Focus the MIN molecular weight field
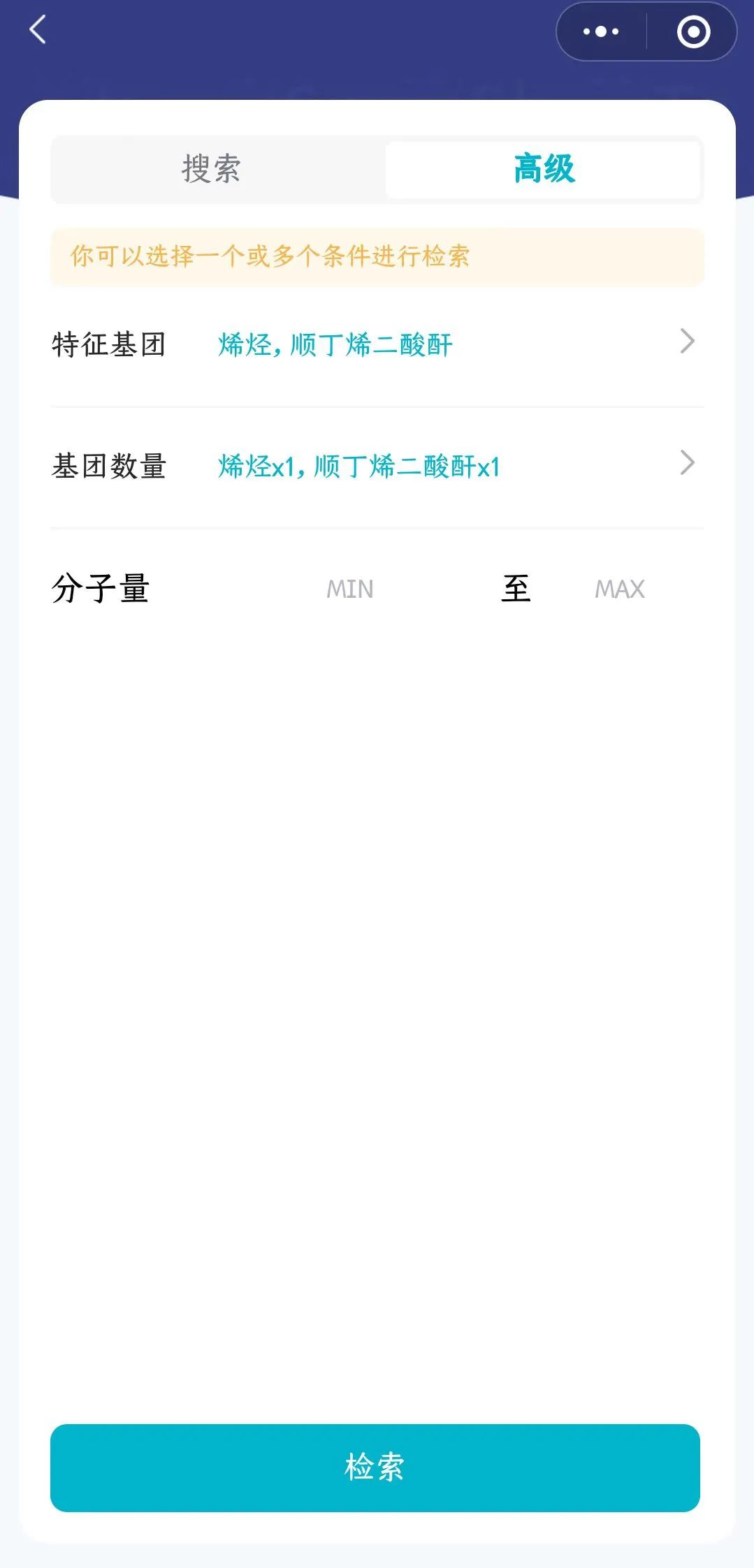This screenshot has width=754, height=1568. pyautogui.click(x=350, y=589)
